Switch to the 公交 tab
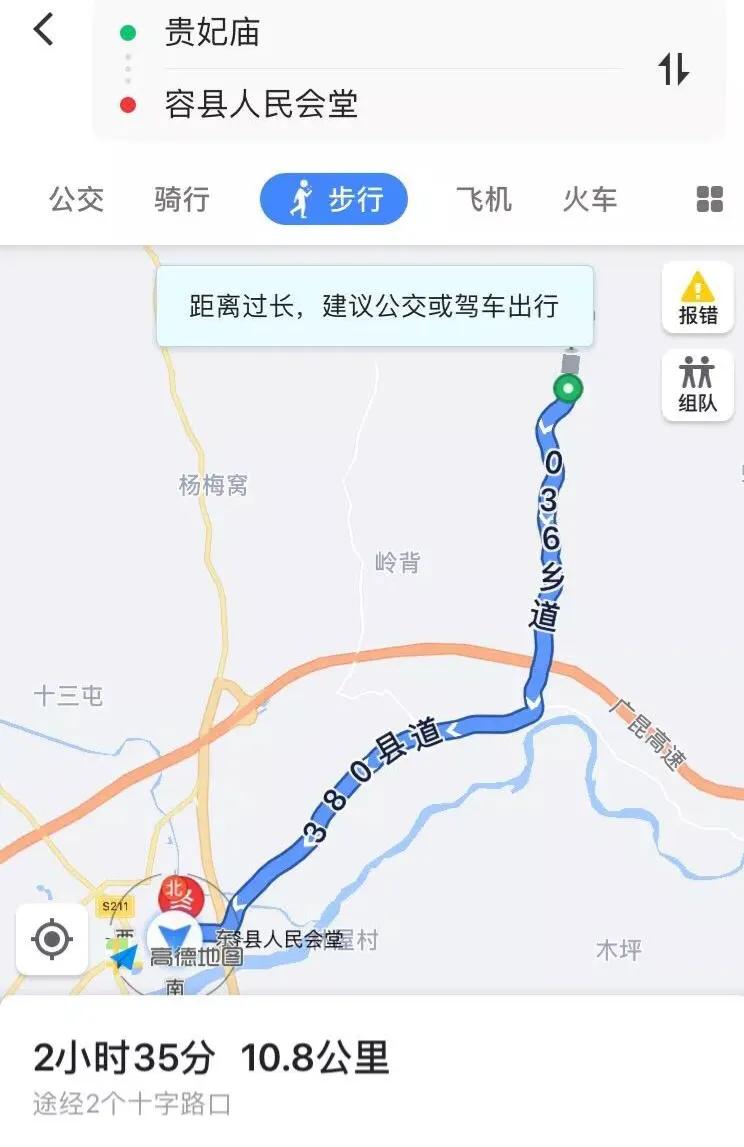Viewport: 744px width, 1147px height. (77, 199)
